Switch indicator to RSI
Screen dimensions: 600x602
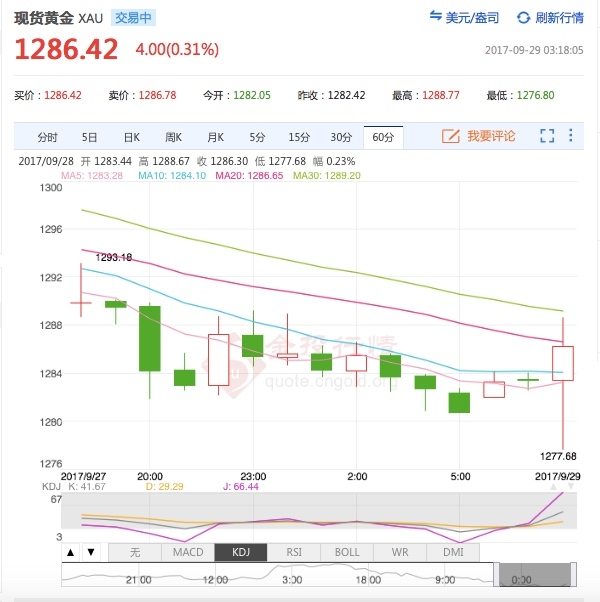pyautogui.click(x=294, y=552)
